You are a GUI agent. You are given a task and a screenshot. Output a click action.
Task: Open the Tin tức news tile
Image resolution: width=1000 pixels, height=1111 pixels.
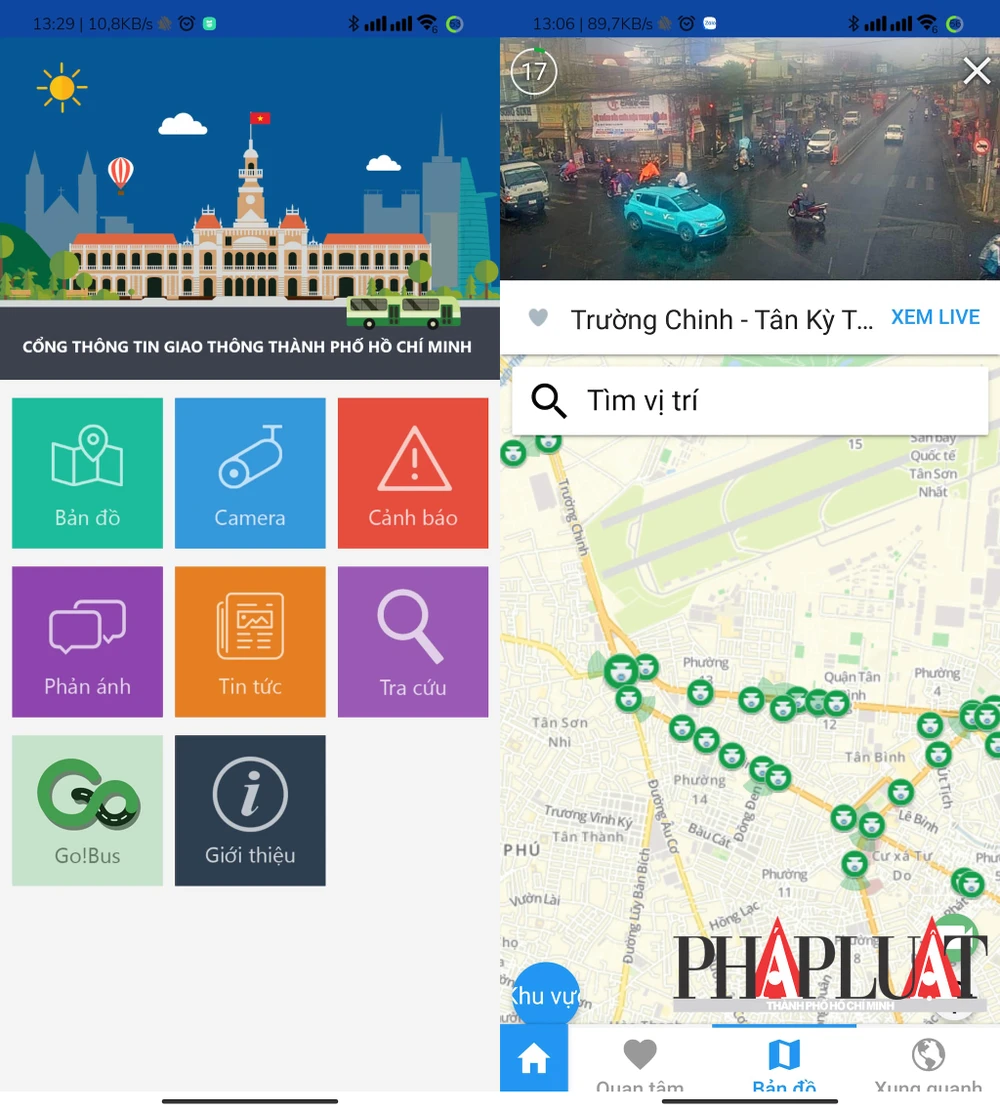coord(250,642)
